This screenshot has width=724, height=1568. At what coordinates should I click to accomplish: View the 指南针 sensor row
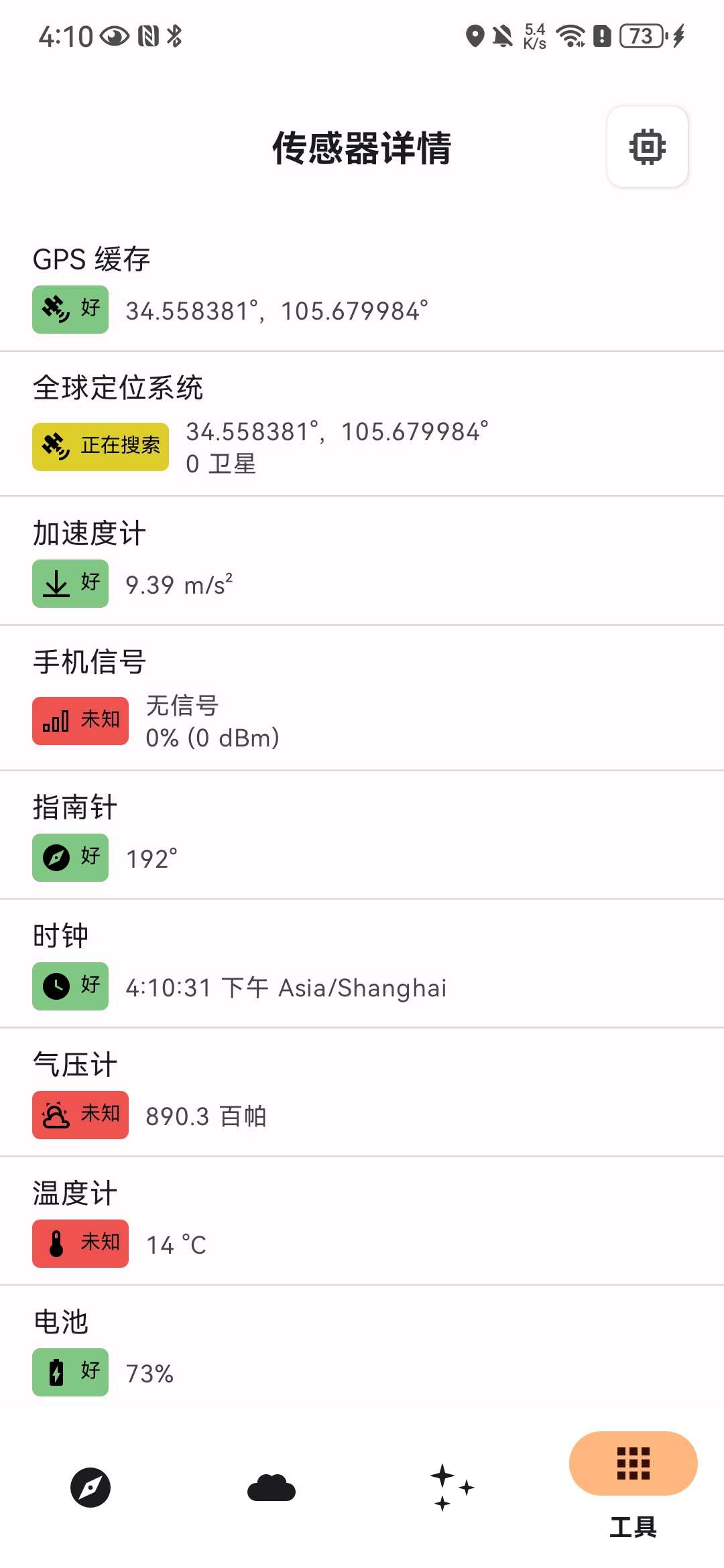pyautogui.click(x=362, y=836)
